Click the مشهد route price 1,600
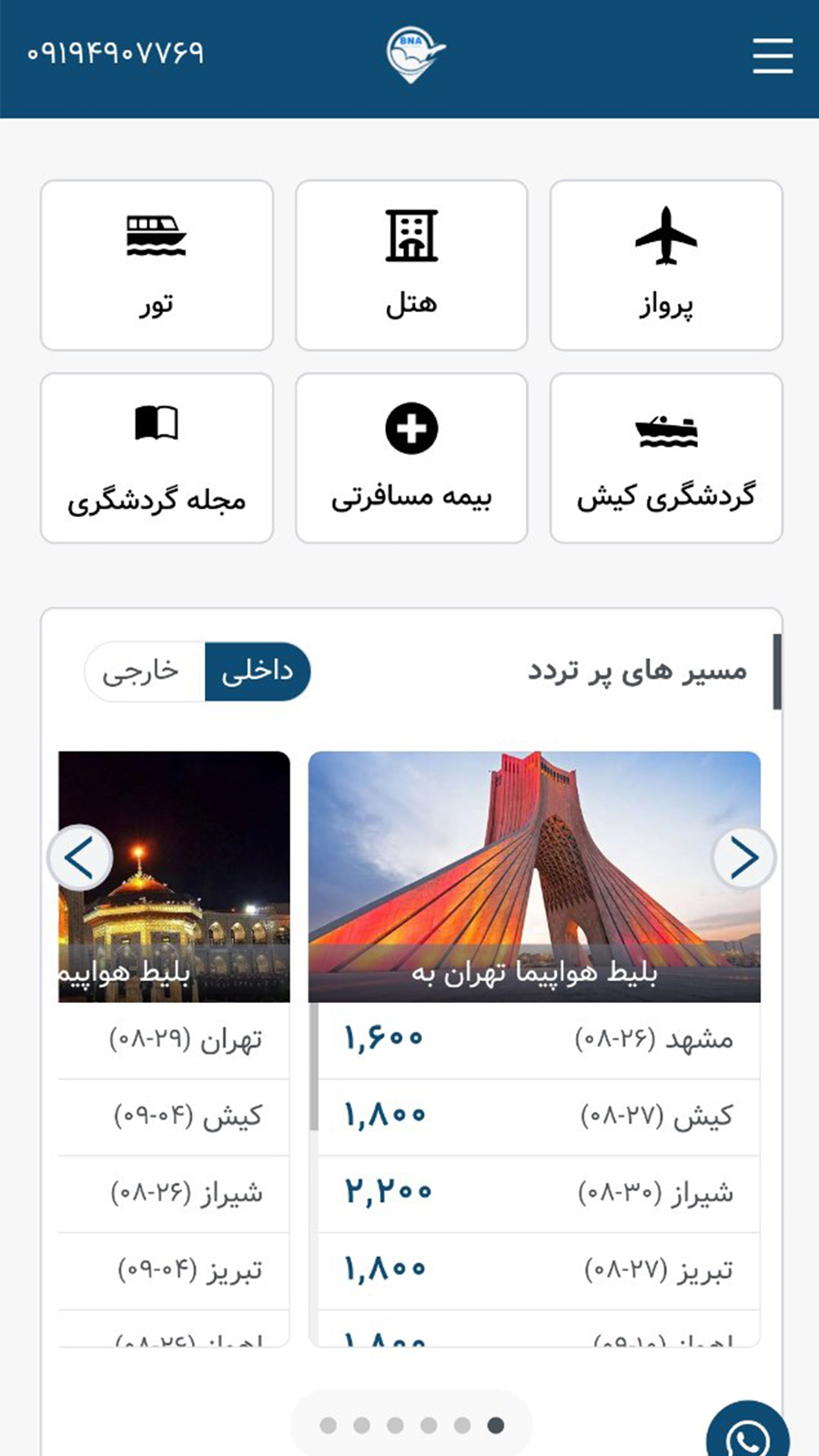819x1456 pixels. coord(384,1036)
